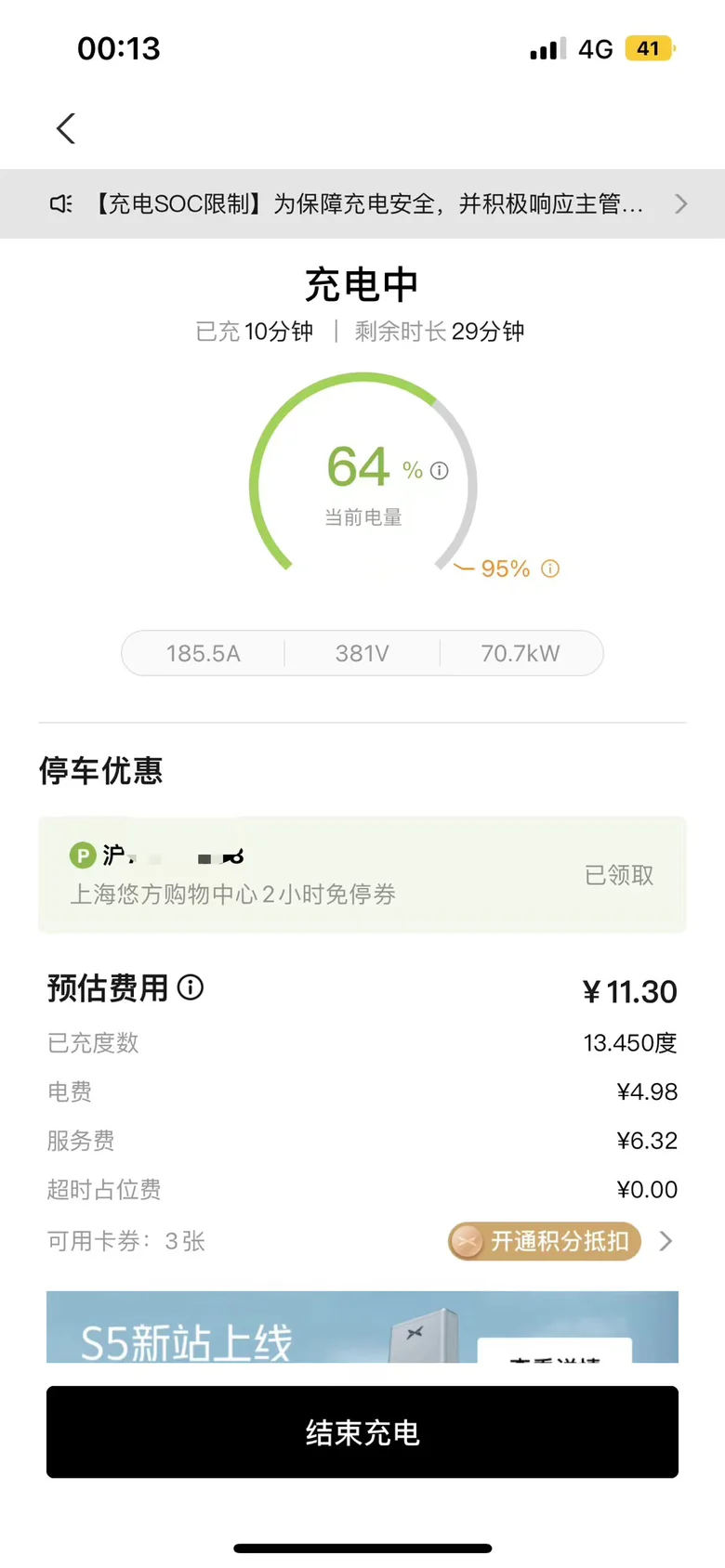The height and width of the screenshot is (1568, 725).
Task: Tap the info icon next to 95% limit
Action: point(550,568)
